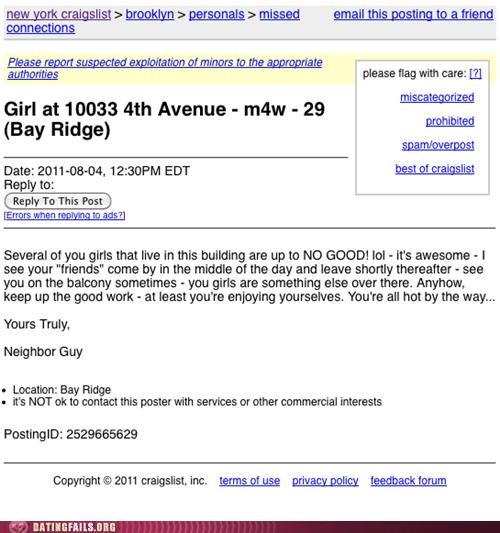Nominate post for best of craigslist
Viewport: 500px width, 533px height.
(x=434, y=169)
